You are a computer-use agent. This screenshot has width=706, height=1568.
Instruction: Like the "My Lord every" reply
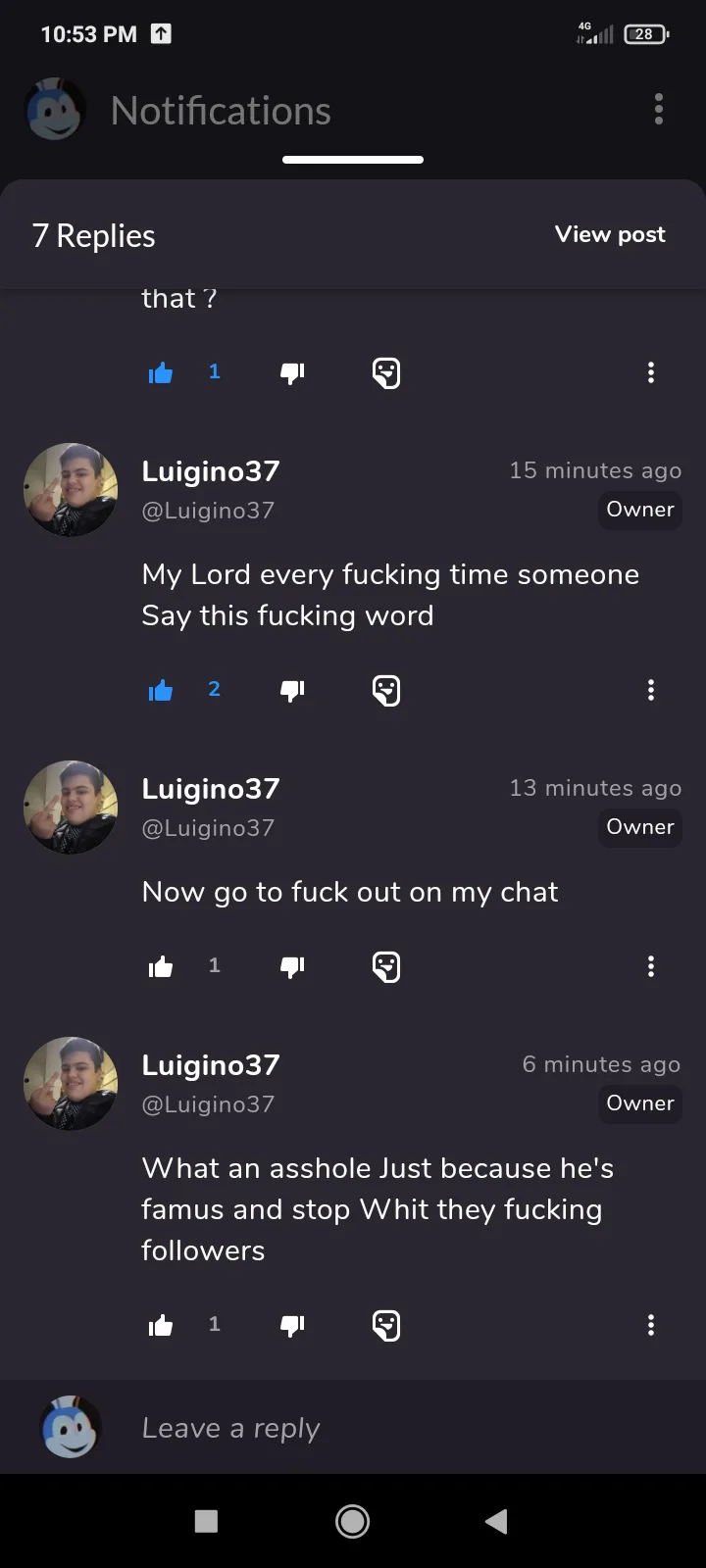(161, 691)
